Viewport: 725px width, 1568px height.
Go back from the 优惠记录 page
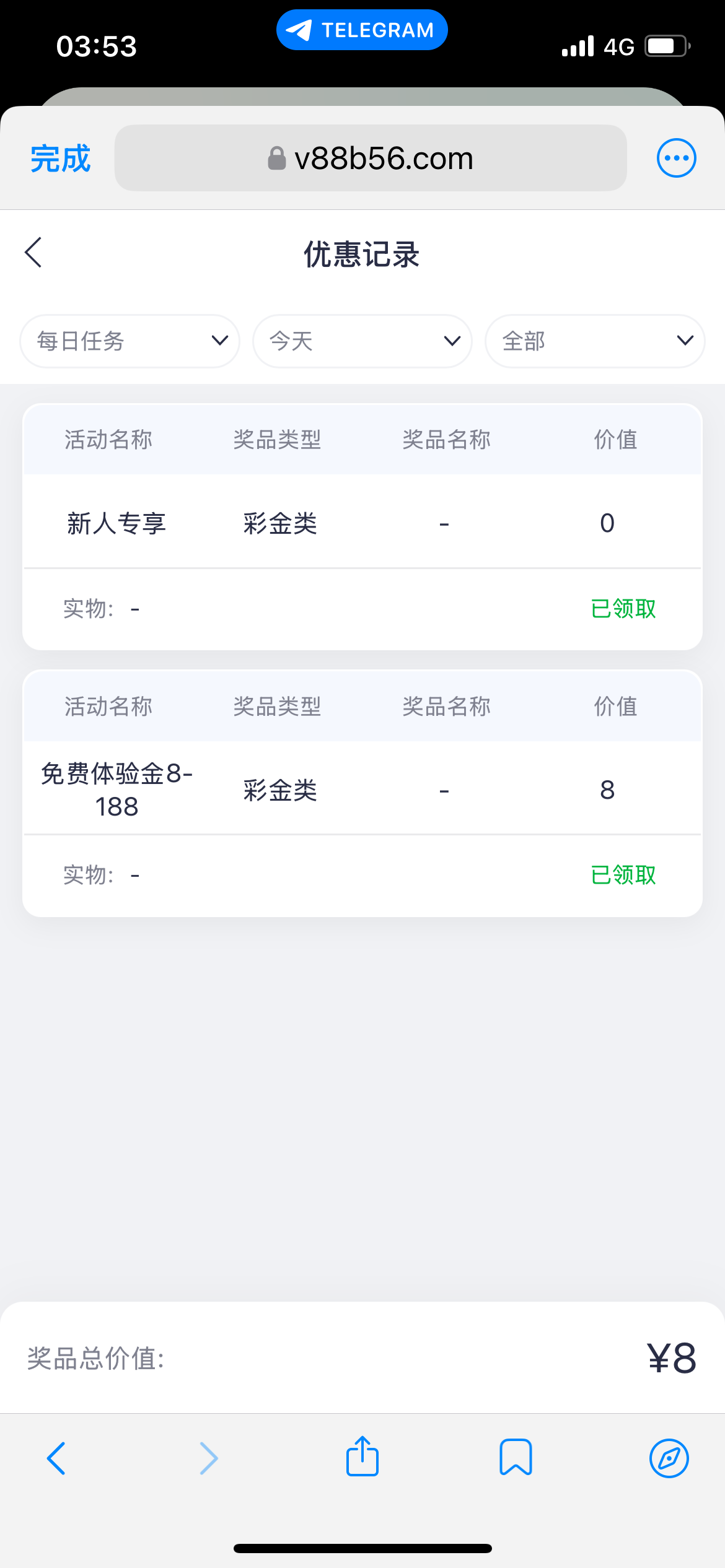tap(33, 253)
